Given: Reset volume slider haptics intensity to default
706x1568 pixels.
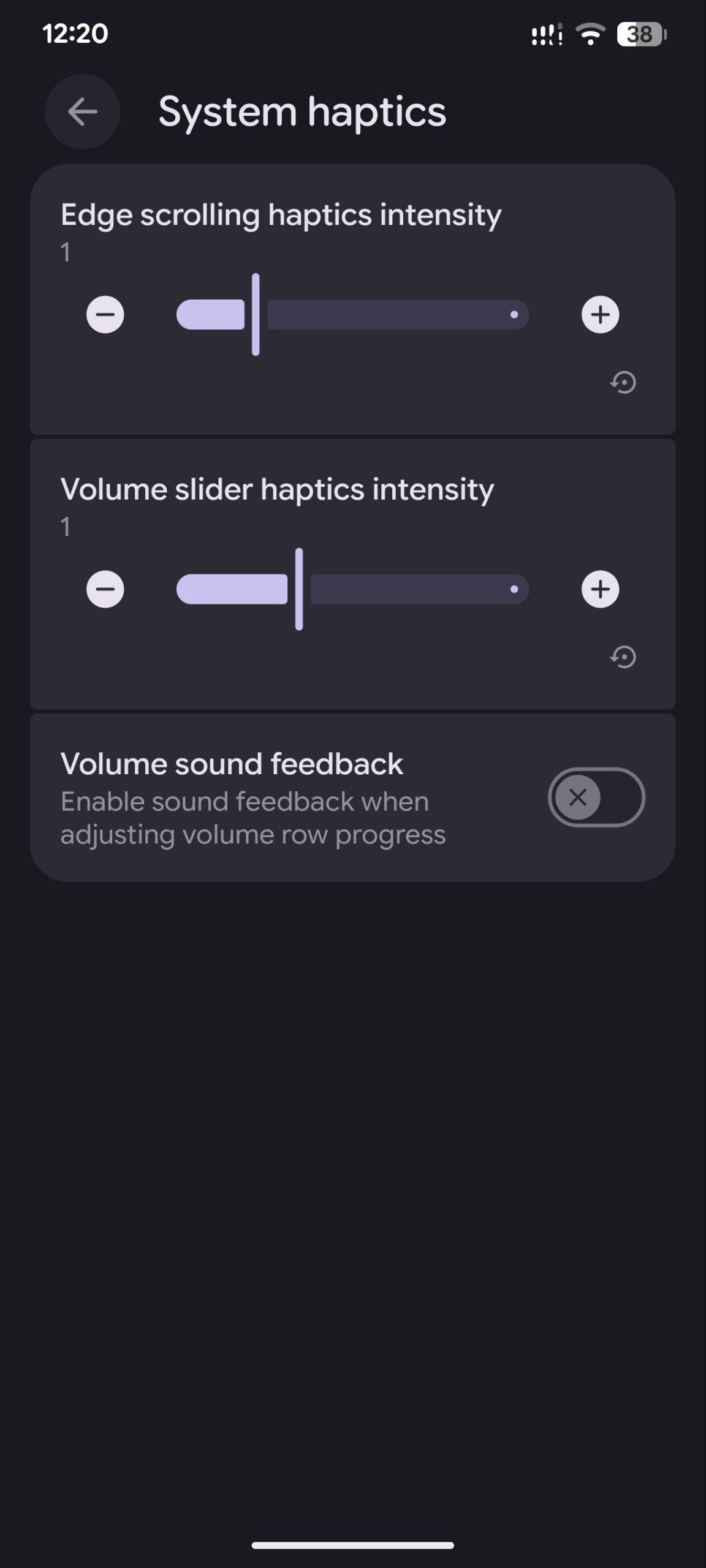Looking at the screenshot, I should click(623, 657).
